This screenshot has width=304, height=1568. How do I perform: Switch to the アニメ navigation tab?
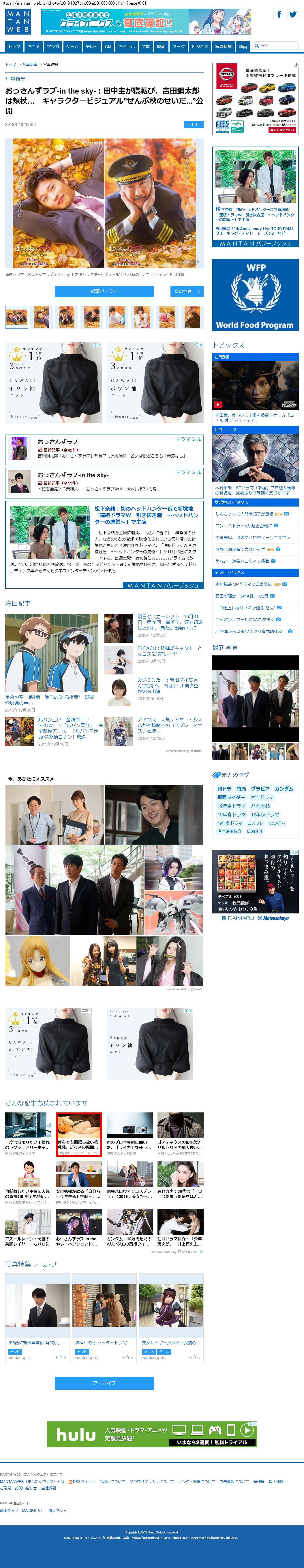click(x=33, y=46)
